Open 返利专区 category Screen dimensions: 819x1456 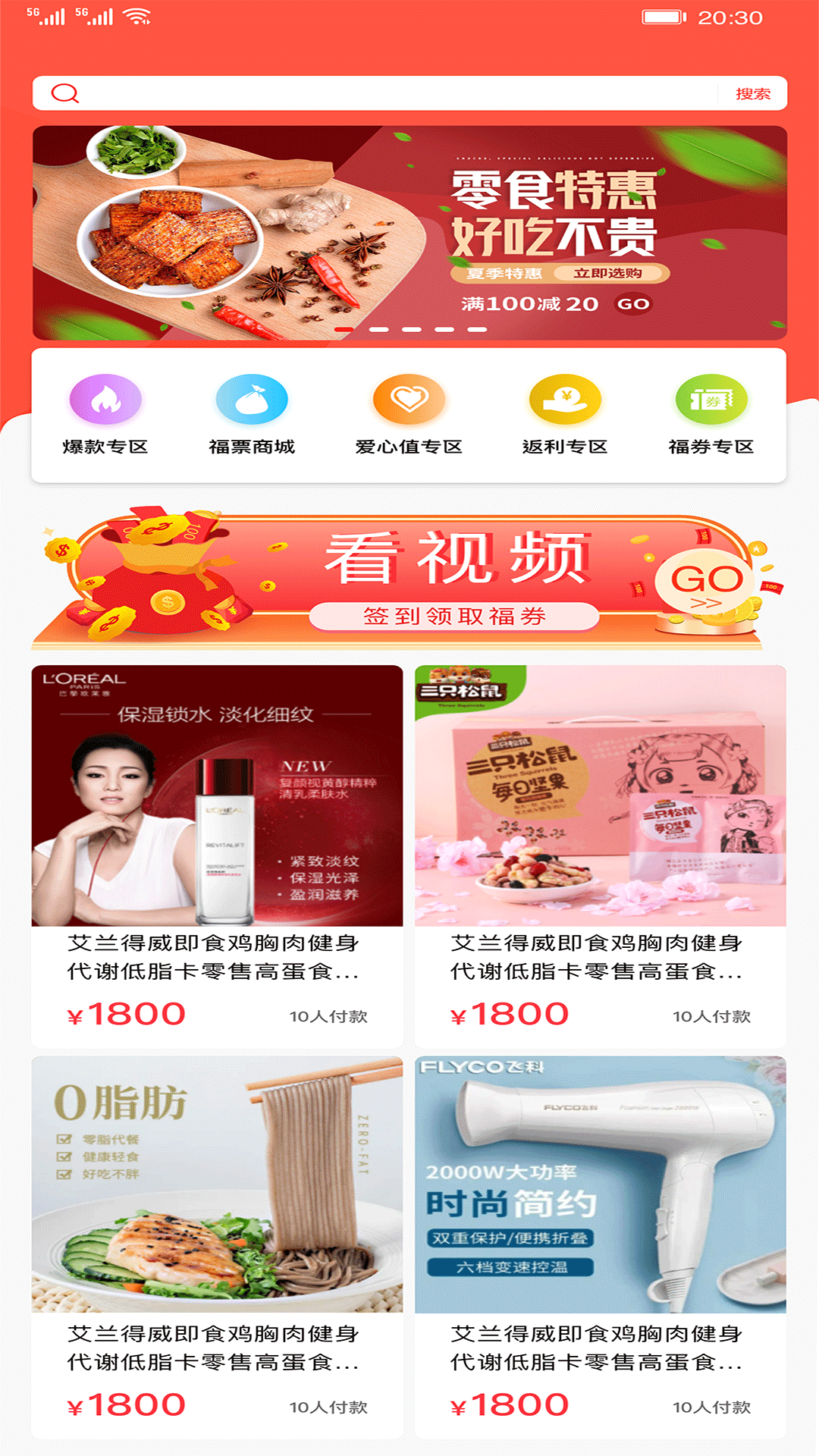[565, 414]
